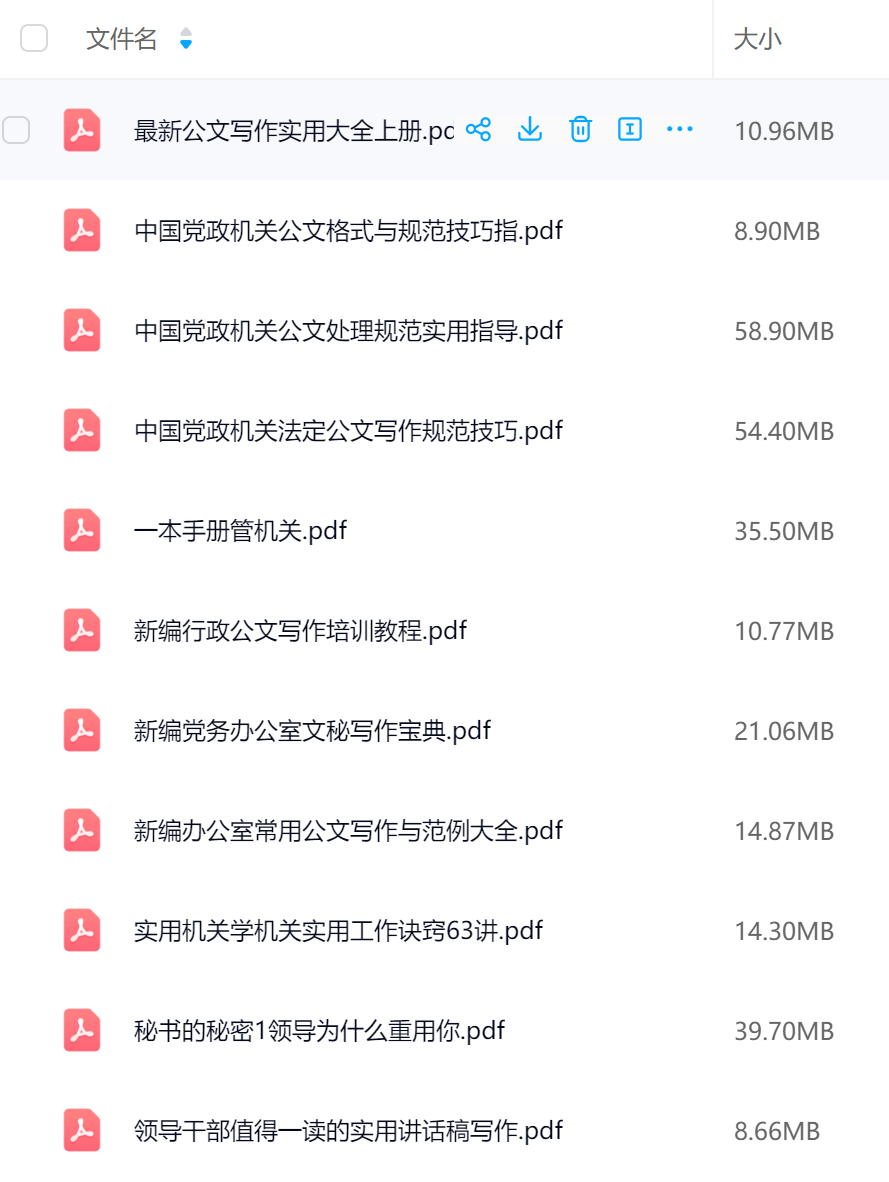Delete 最新公文写作实用大全上册.pdf using the trash icon
Screen dimensions: 889x1182
(579, 130)
